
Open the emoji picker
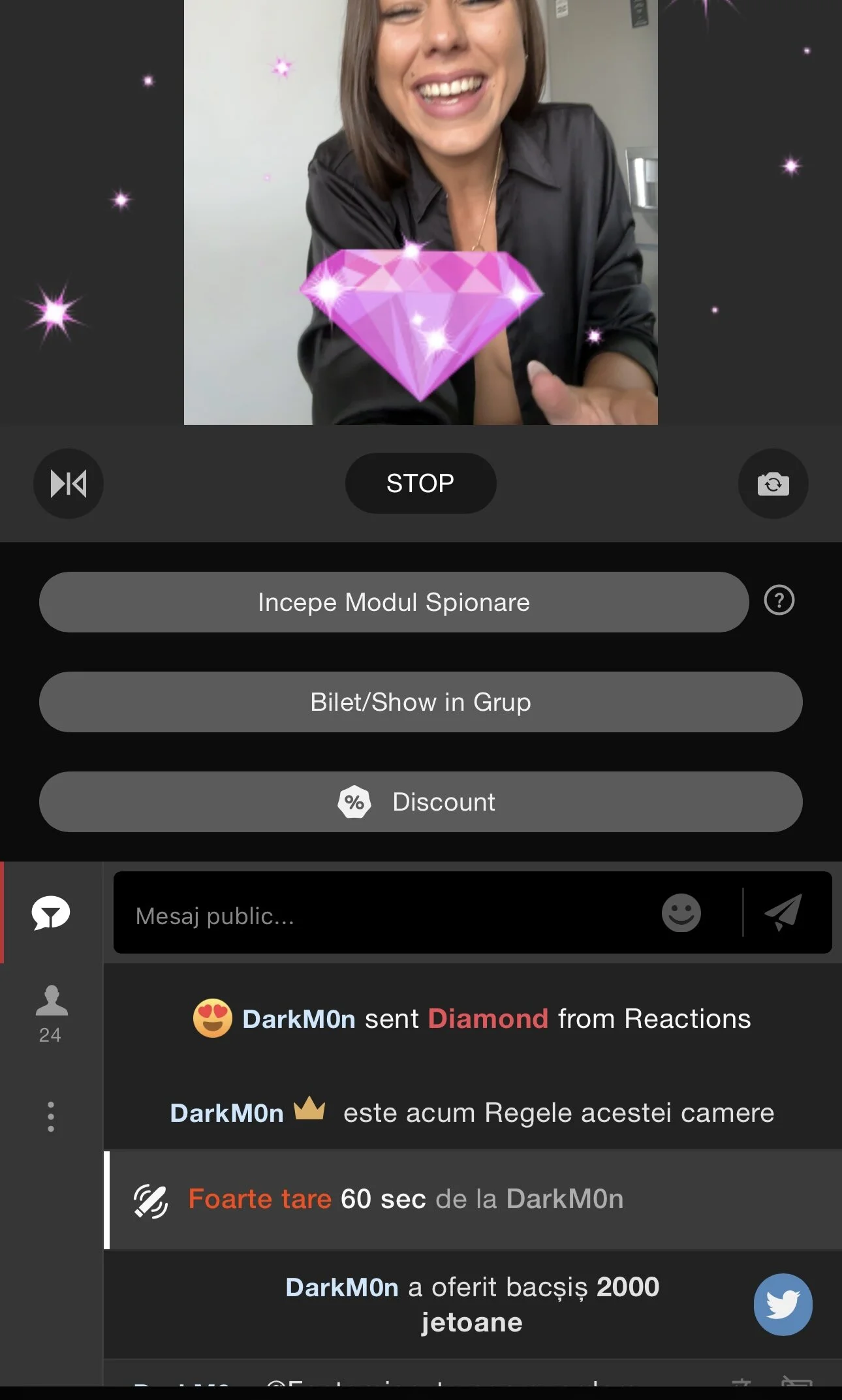click(x=681, y=912)
